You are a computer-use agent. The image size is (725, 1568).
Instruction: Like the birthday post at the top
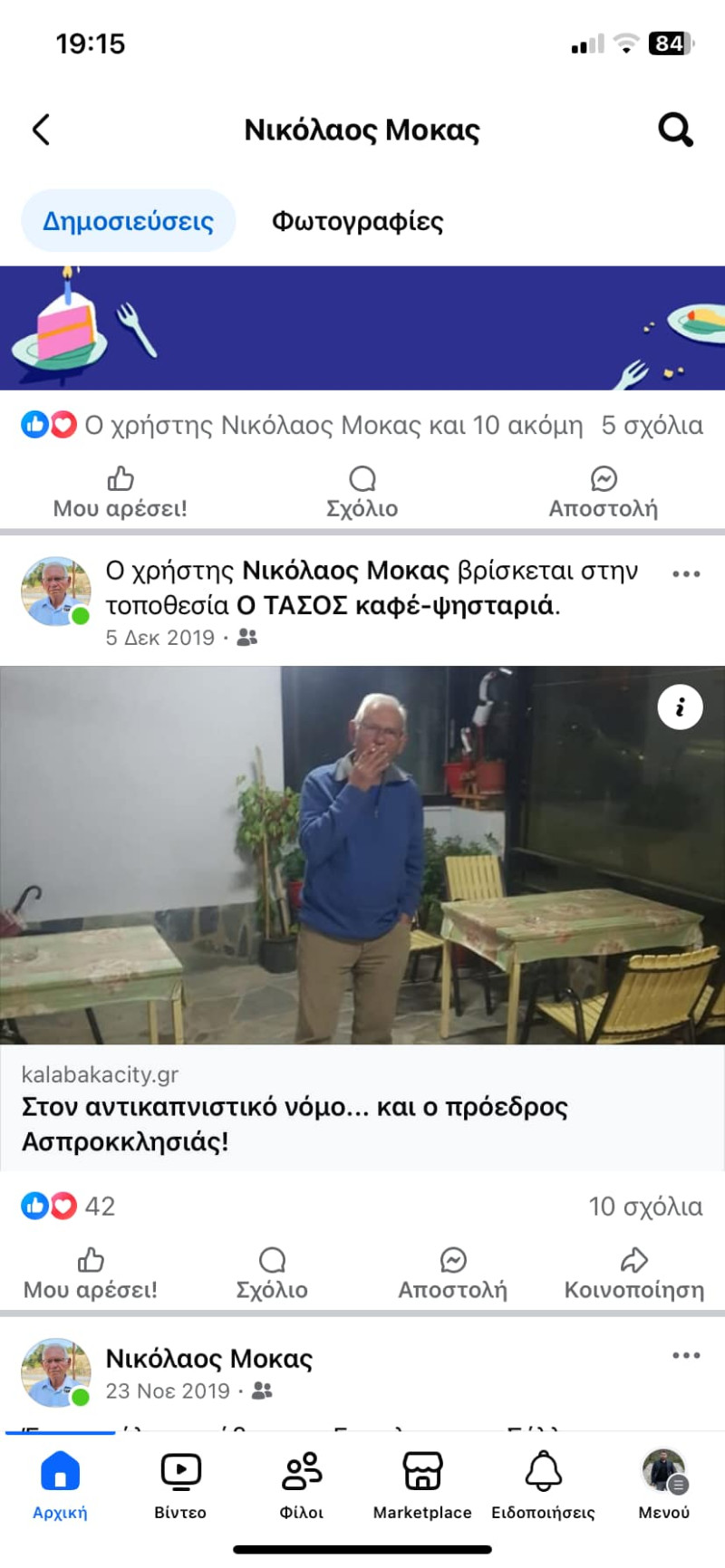tap(120, 493)
